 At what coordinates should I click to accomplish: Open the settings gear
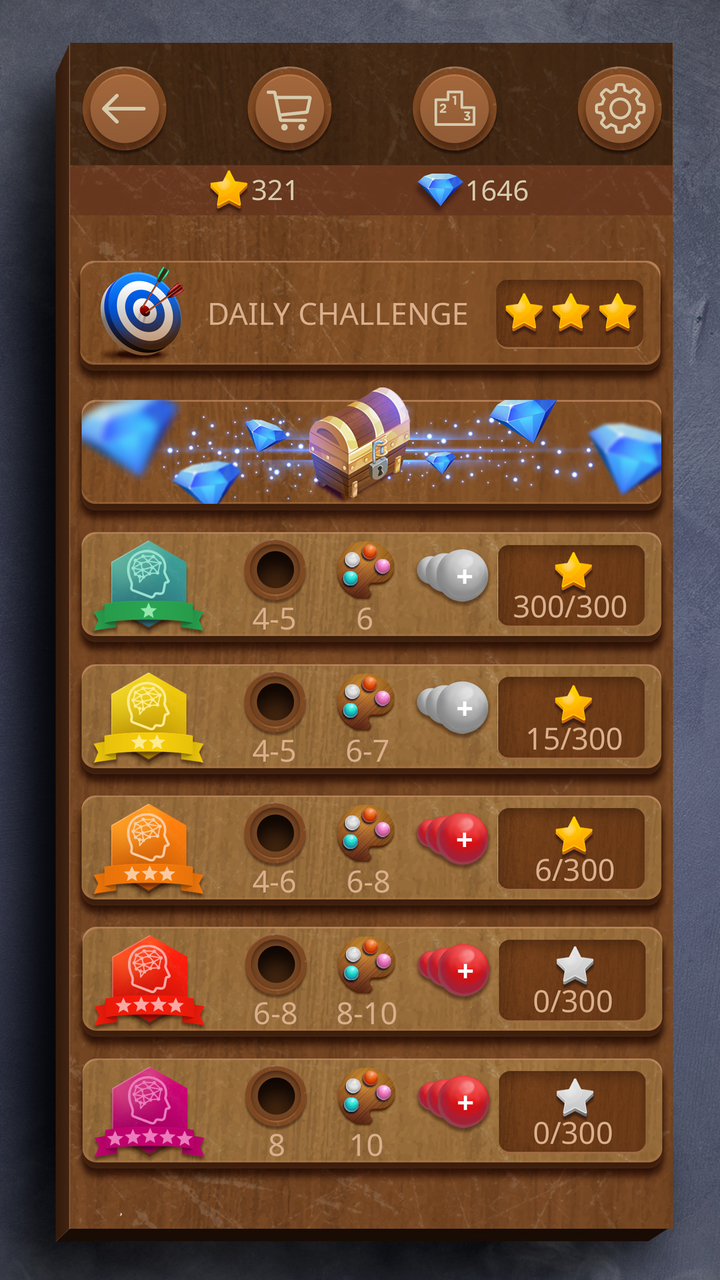[618, 109]
